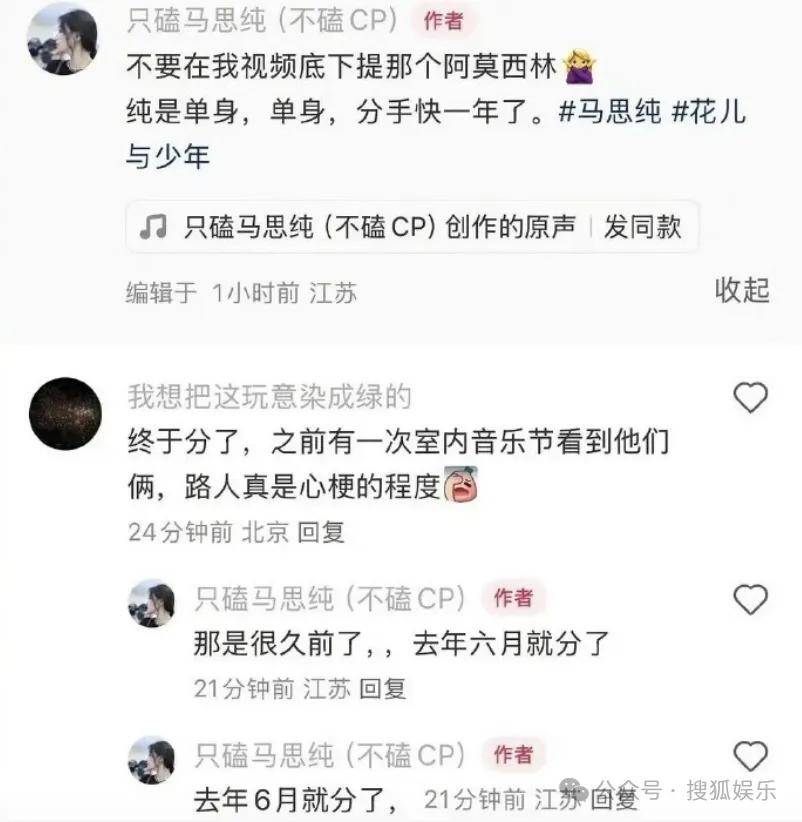Collapse the description with 收起
Viewport: 802px width, 822px height.
click(741, 290)
